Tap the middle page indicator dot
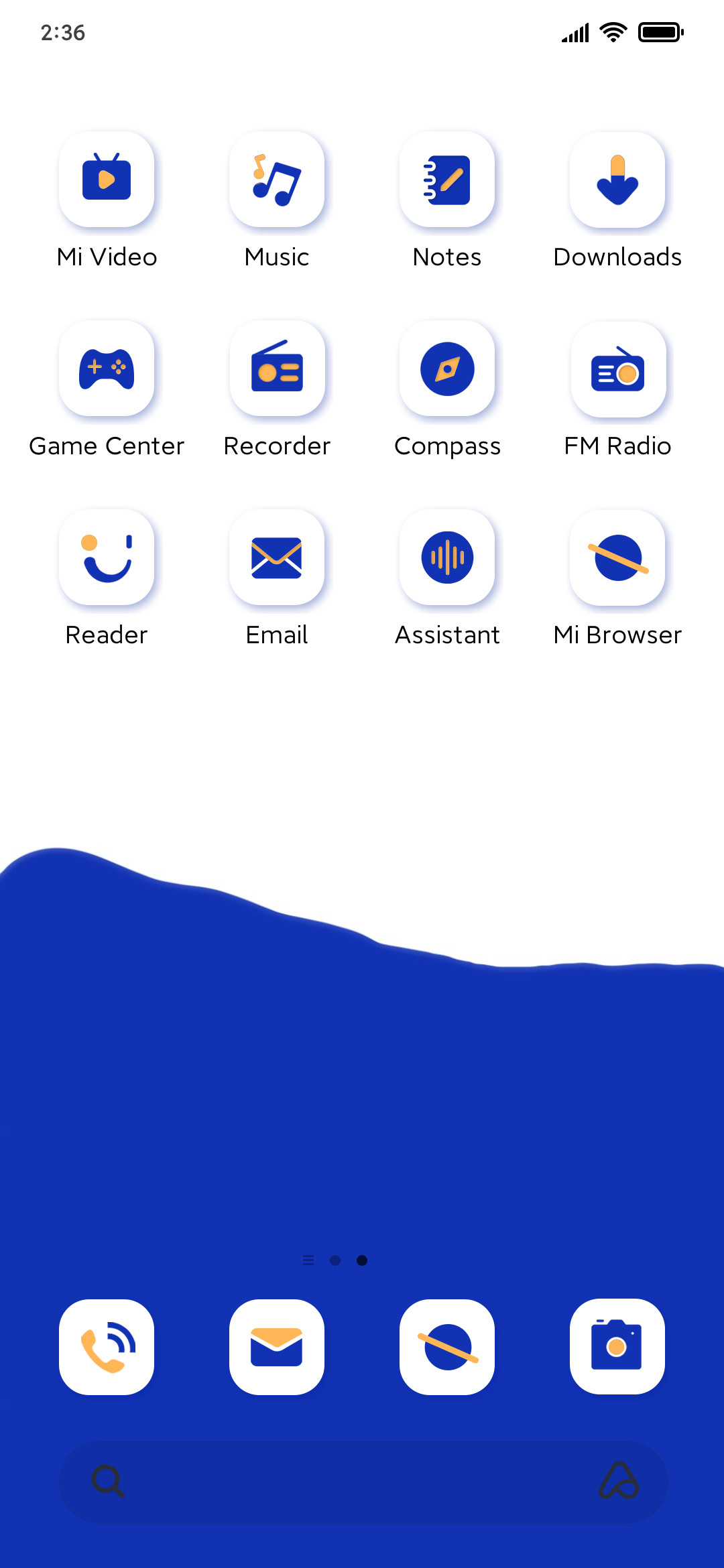This screenshot has height=1568, width=724. (335, 1260)
